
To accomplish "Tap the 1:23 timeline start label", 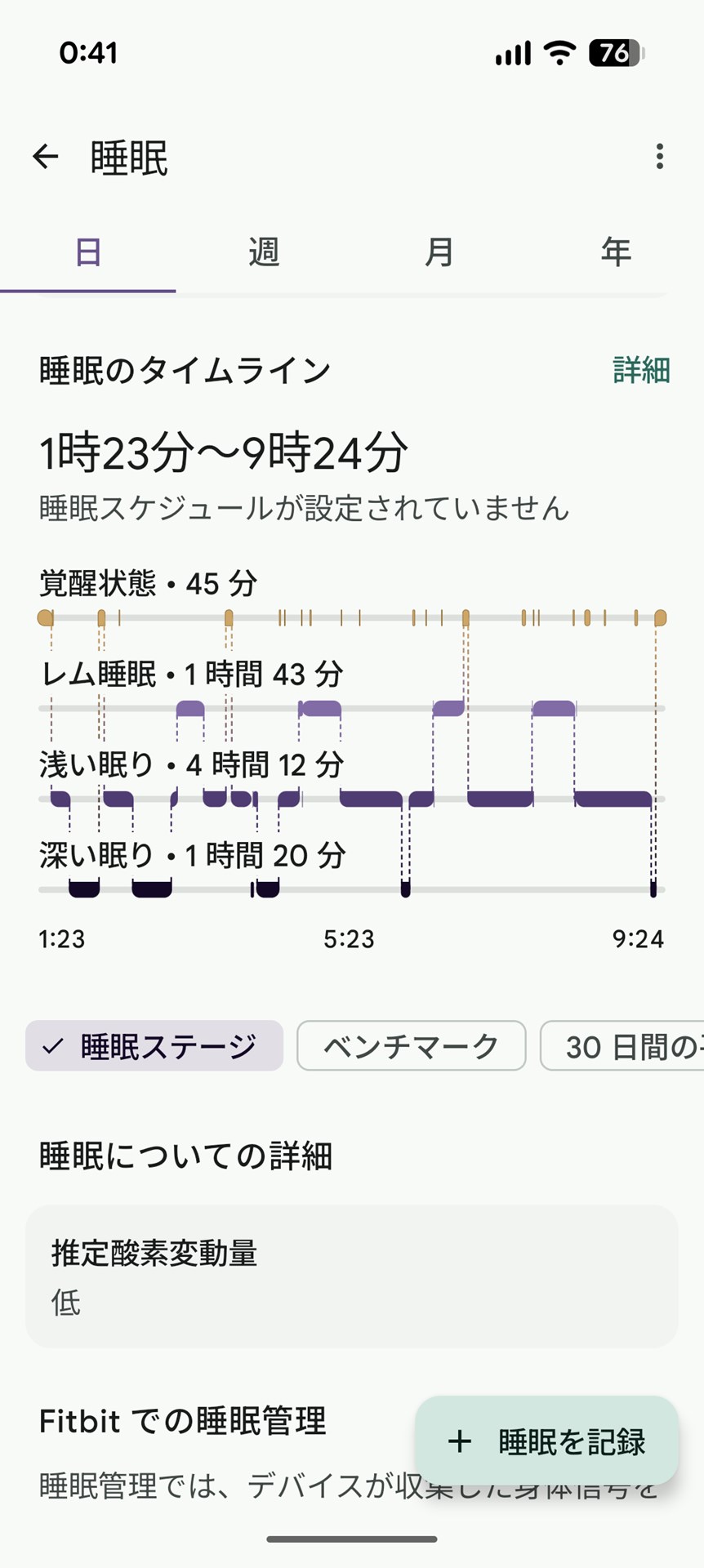I will [x=62, y=939].
